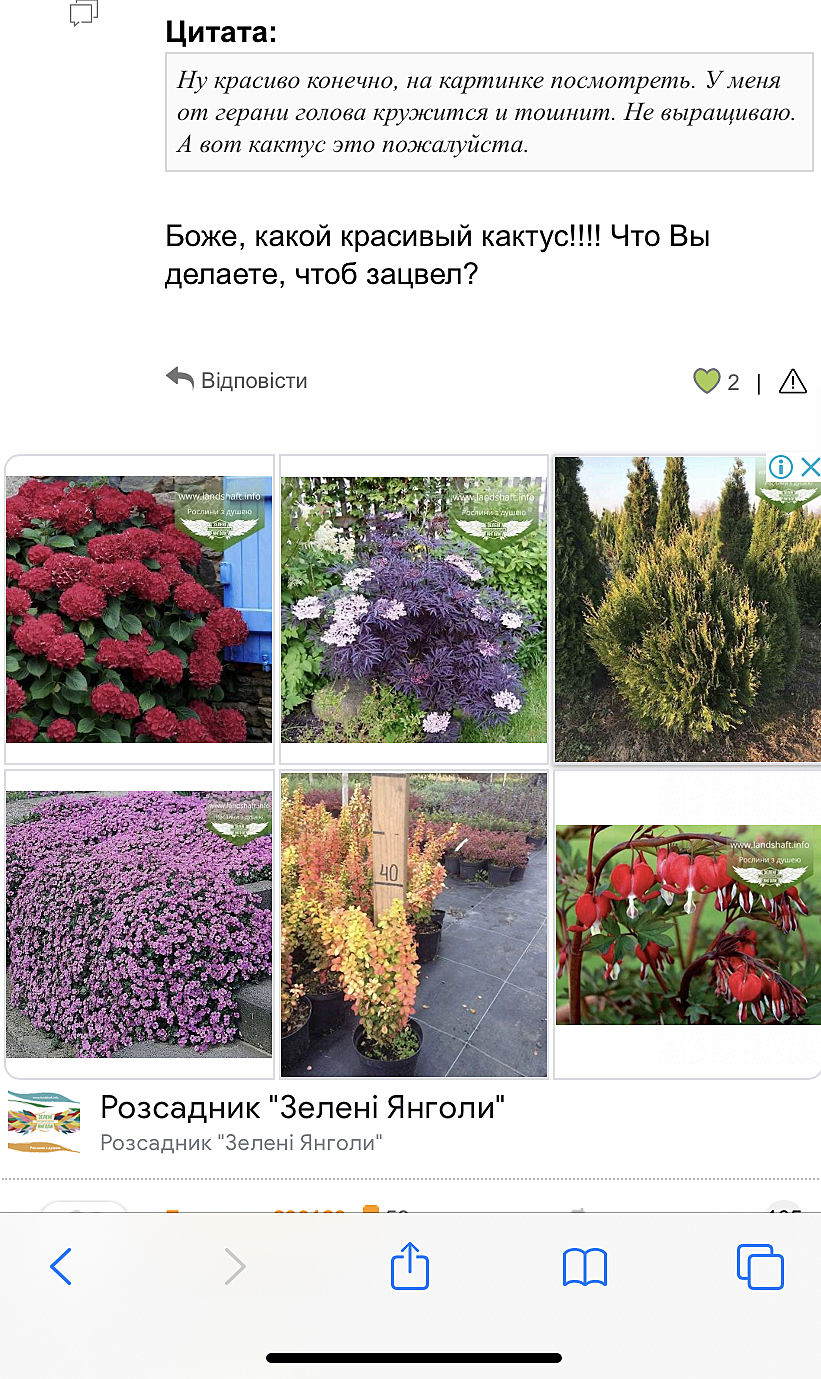Close the ad with the X
The height and width of the screenshot is (1379, 821).
(810, 467)
